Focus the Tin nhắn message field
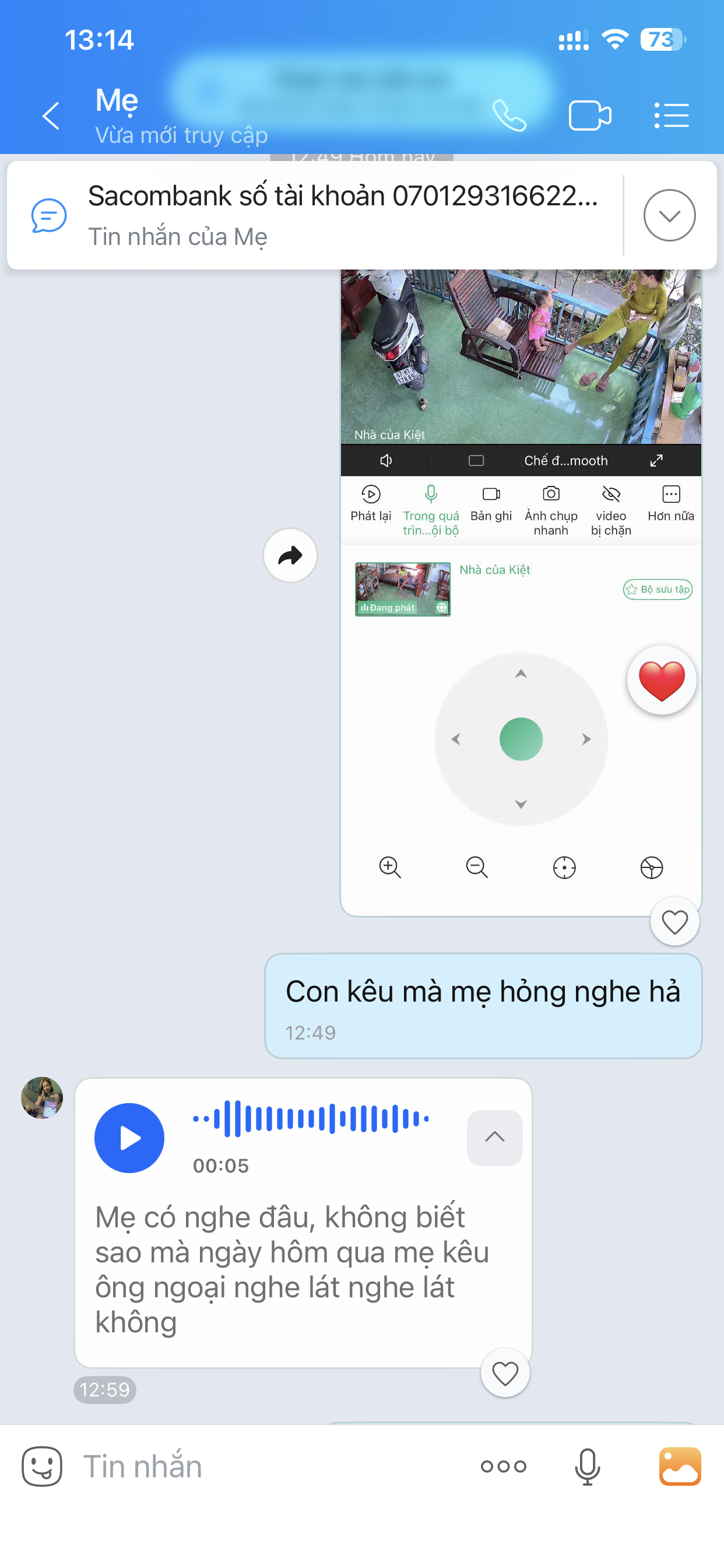Image resolution: width=724 pixels, height=1568 pixels. 268,1466
